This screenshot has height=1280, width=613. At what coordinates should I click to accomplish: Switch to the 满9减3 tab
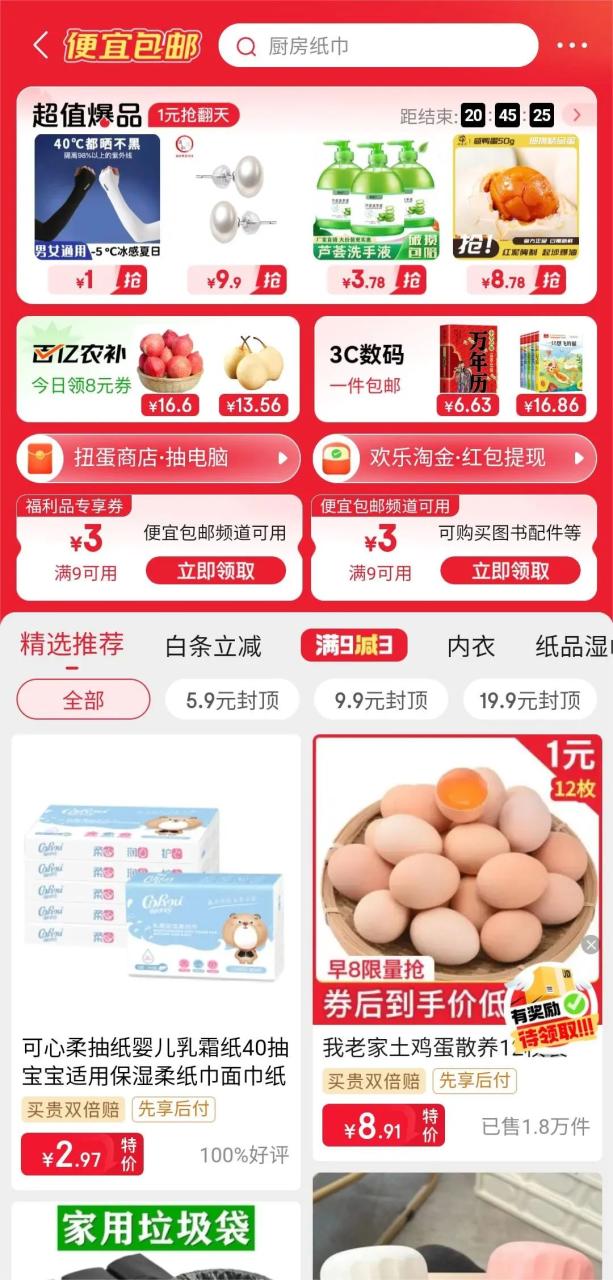pyautogui.click(x=354, y=646)
